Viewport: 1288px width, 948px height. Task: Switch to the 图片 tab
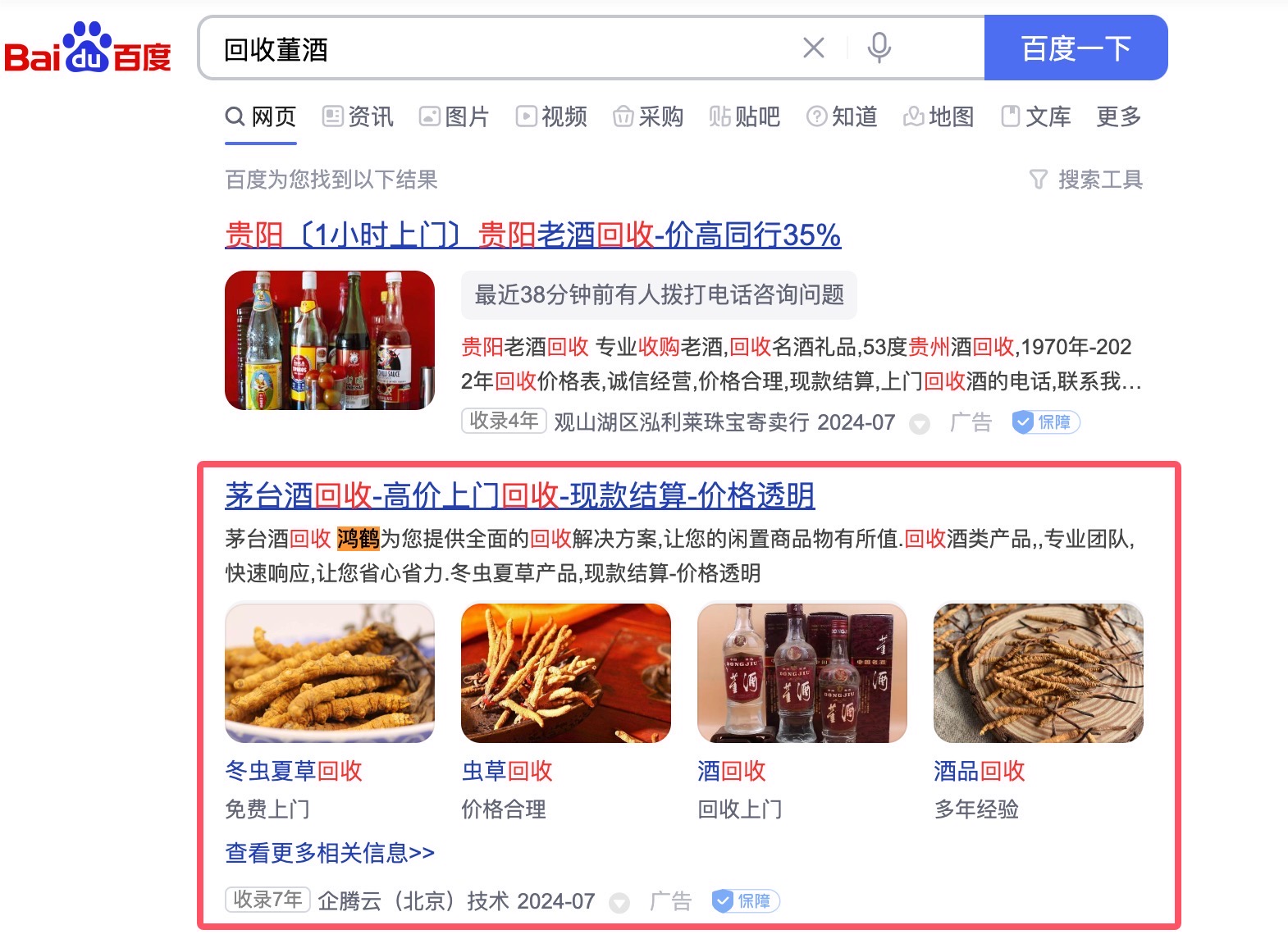pyautogui.click(x=454, y=116)
